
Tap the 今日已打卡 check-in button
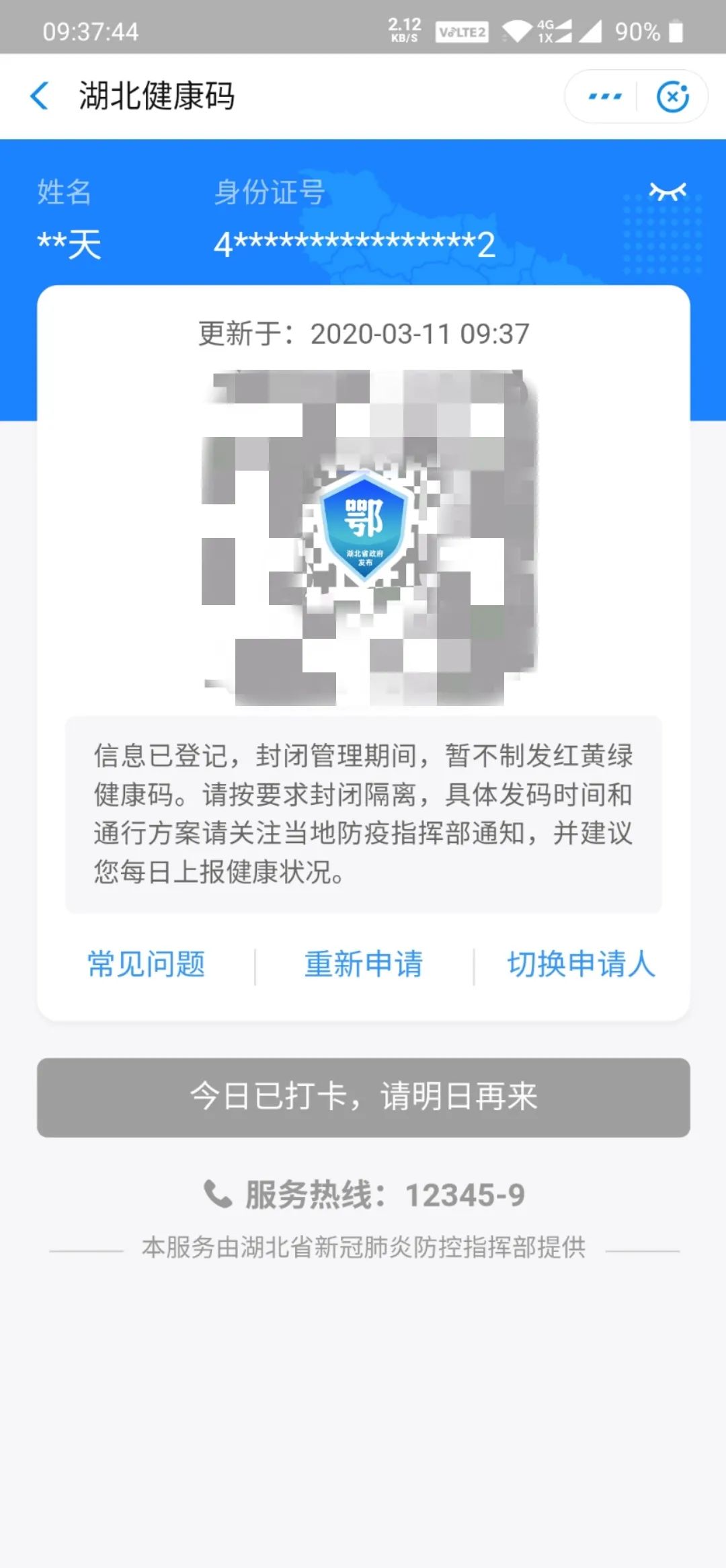364,1097
